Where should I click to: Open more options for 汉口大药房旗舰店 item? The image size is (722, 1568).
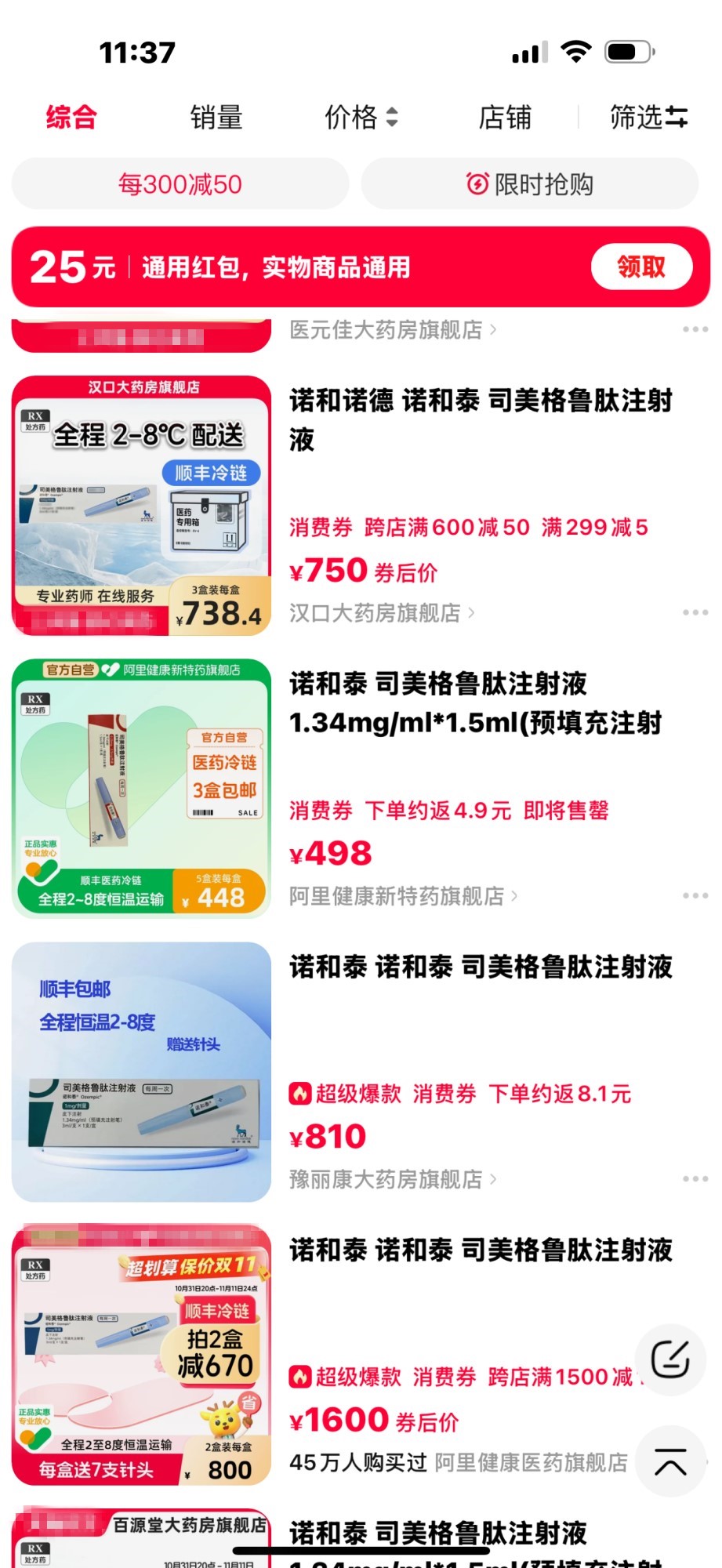point(695,613)
